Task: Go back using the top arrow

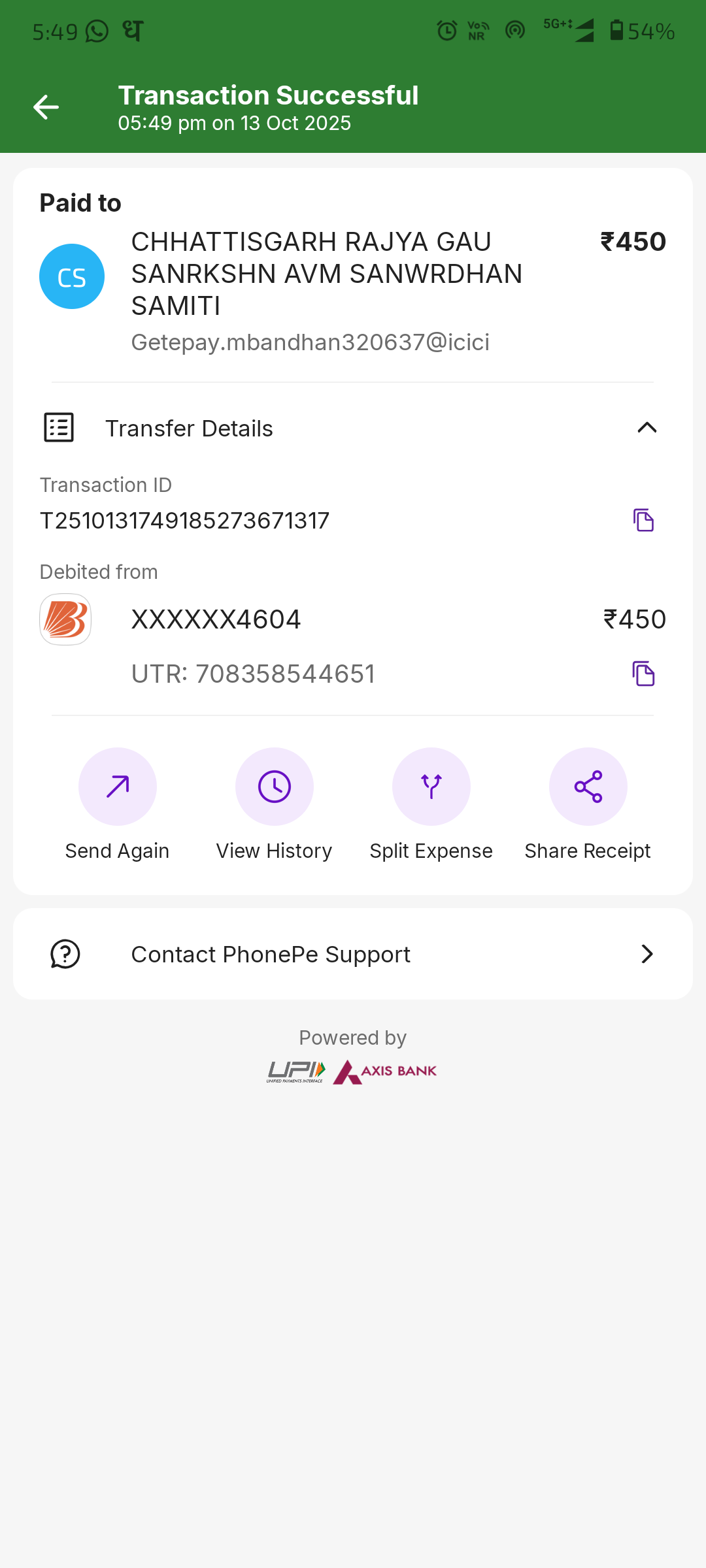Action: click(x=46, y=107)
